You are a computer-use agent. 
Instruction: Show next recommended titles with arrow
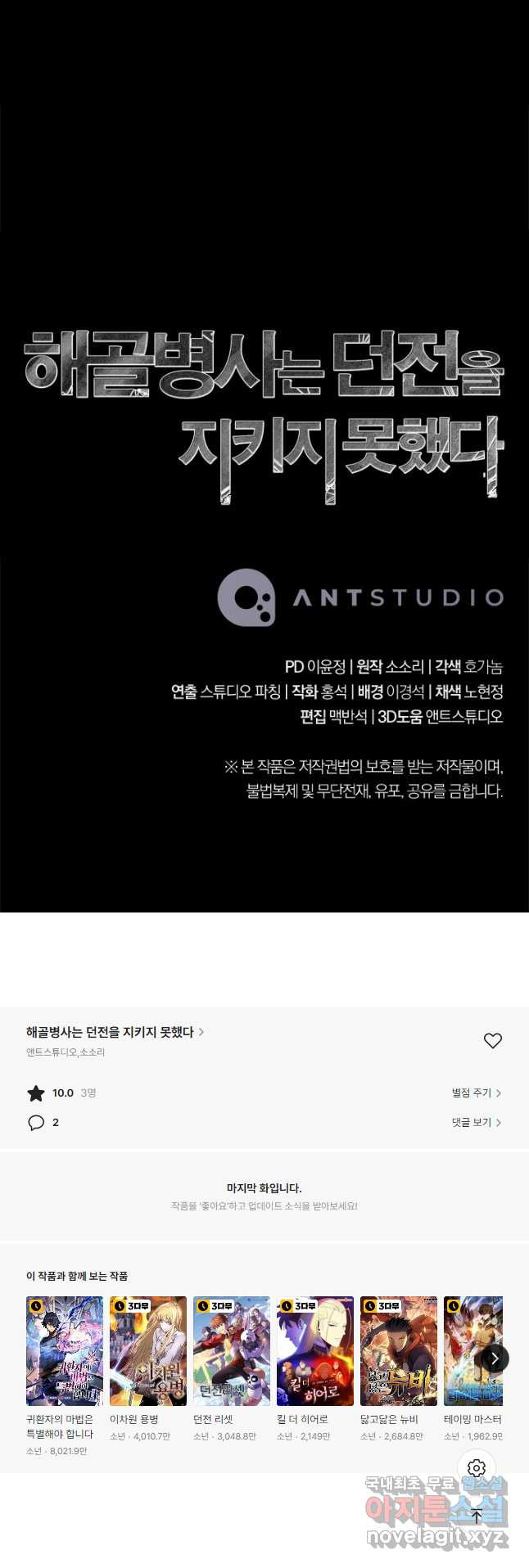click(x=495, y=1358)
